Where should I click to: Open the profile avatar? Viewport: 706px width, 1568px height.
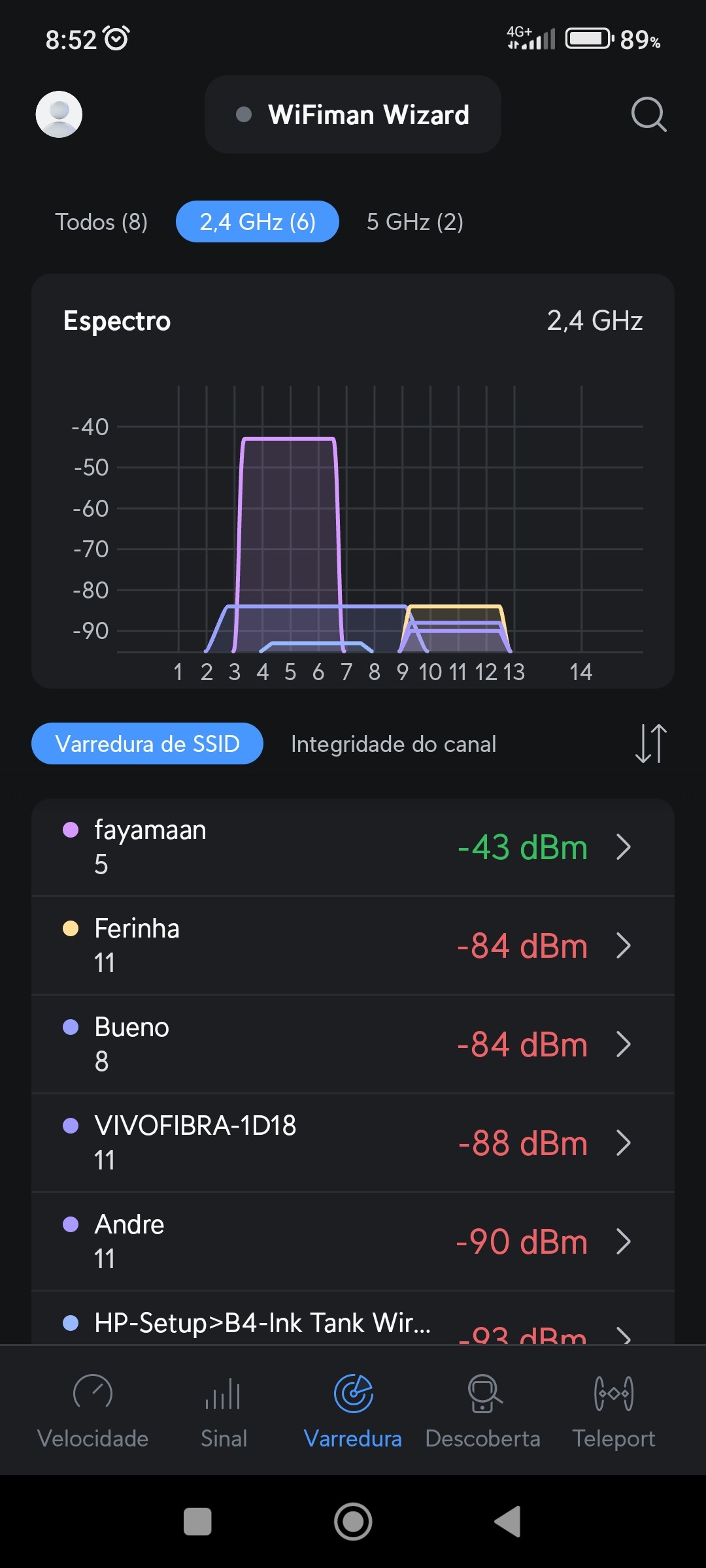(59, 114)
